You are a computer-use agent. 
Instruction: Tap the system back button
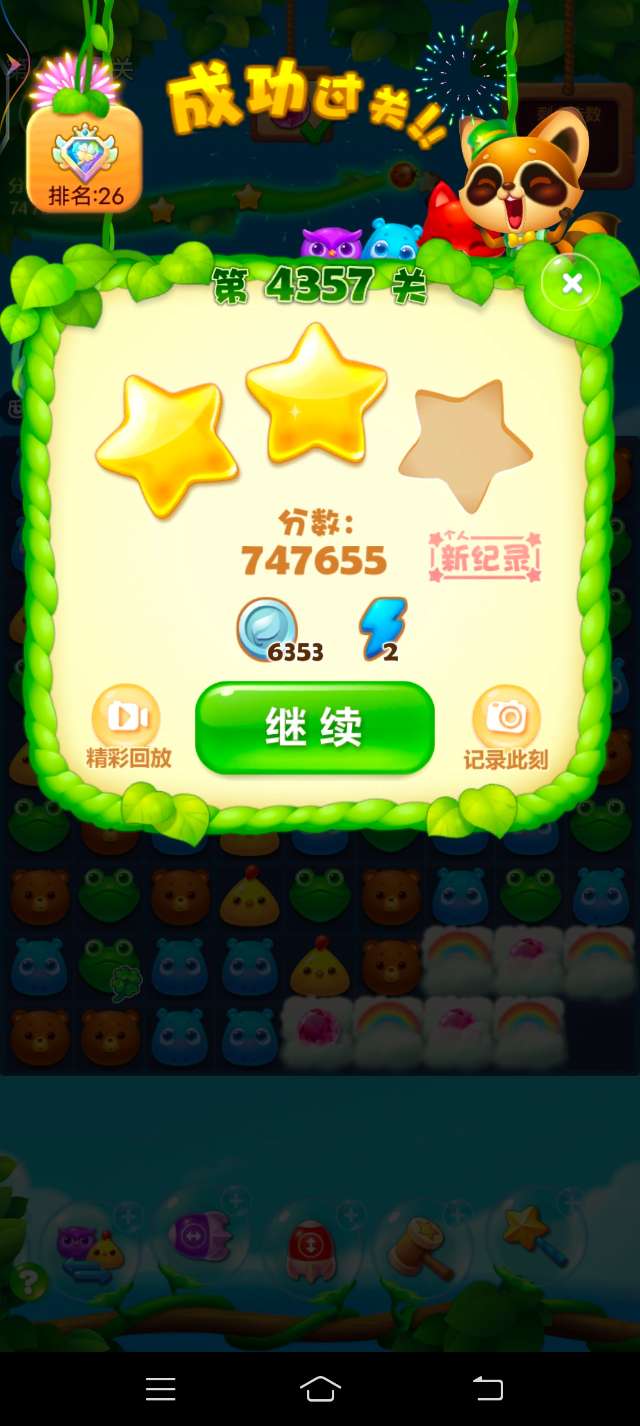488,1388
